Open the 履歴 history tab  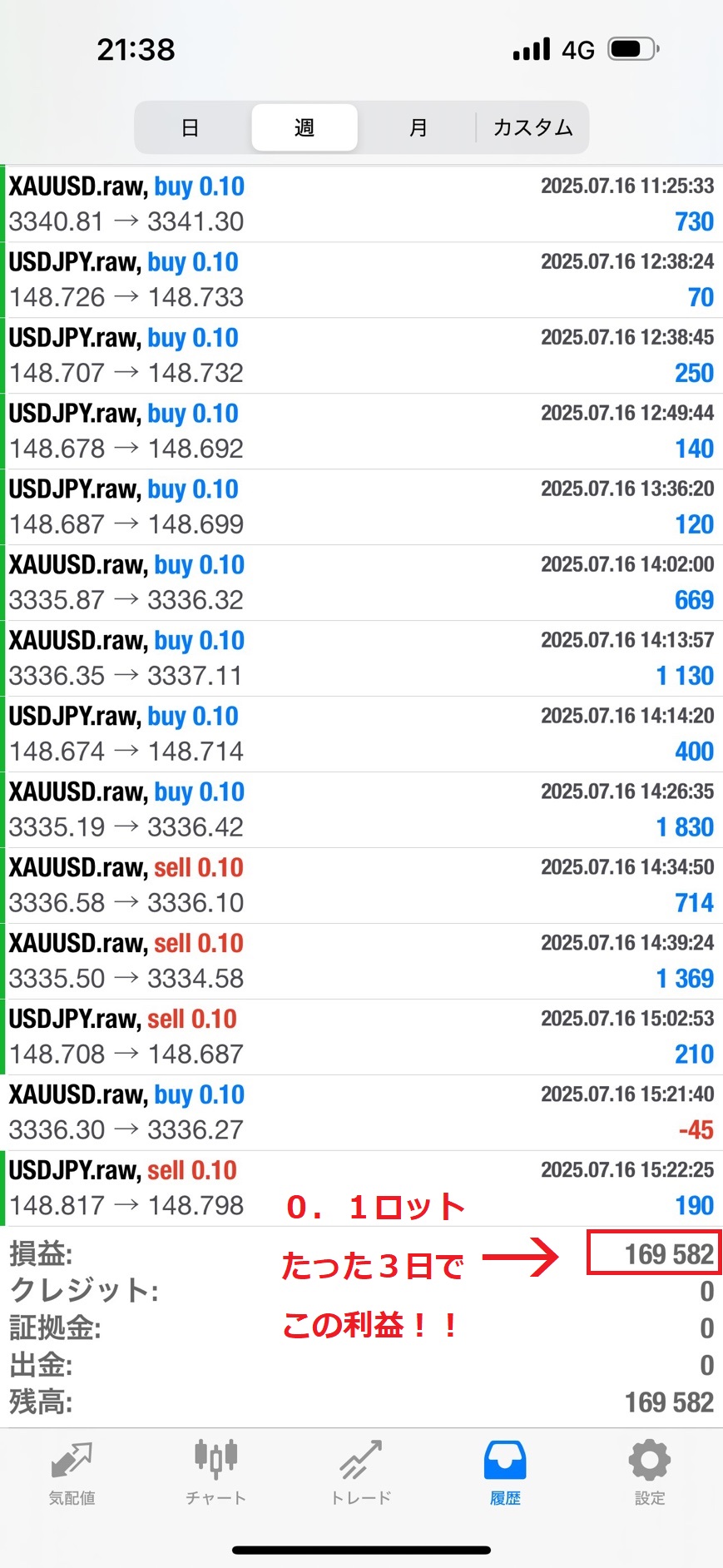pos(505,1473)
